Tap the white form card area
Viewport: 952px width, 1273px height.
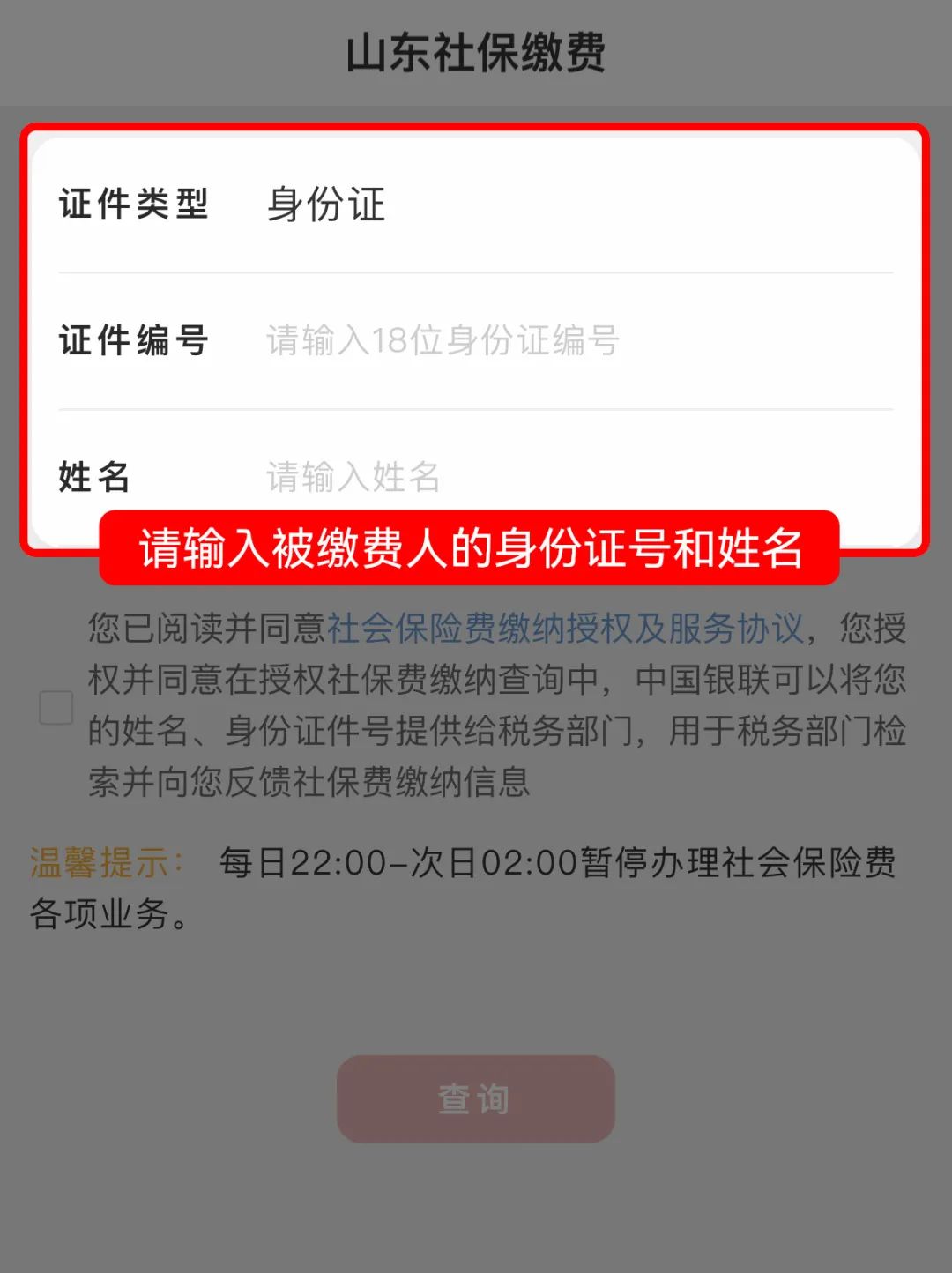tap(476, 264)
